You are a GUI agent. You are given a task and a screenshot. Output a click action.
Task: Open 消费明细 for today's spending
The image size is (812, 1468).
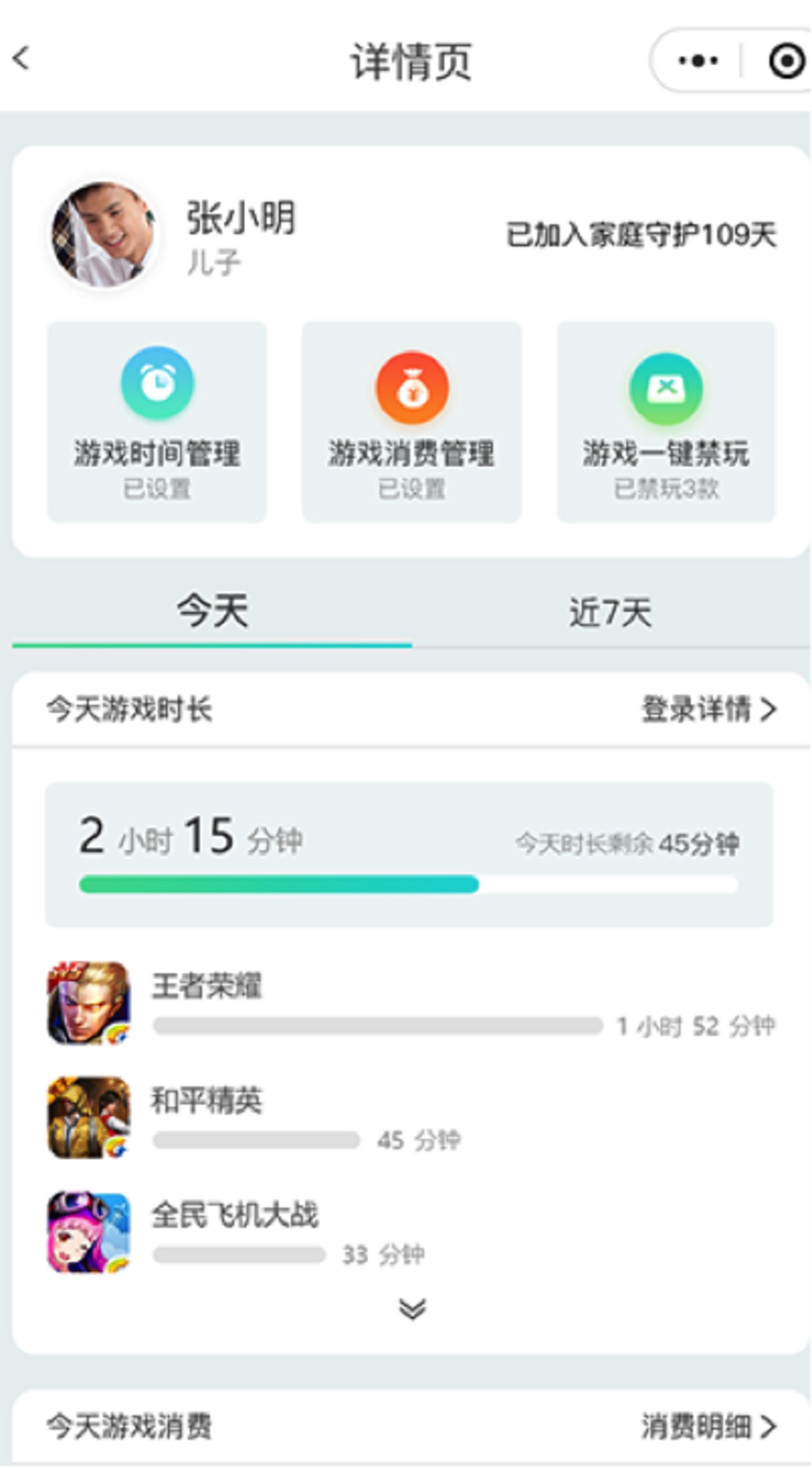click(x=708, y=1426)
